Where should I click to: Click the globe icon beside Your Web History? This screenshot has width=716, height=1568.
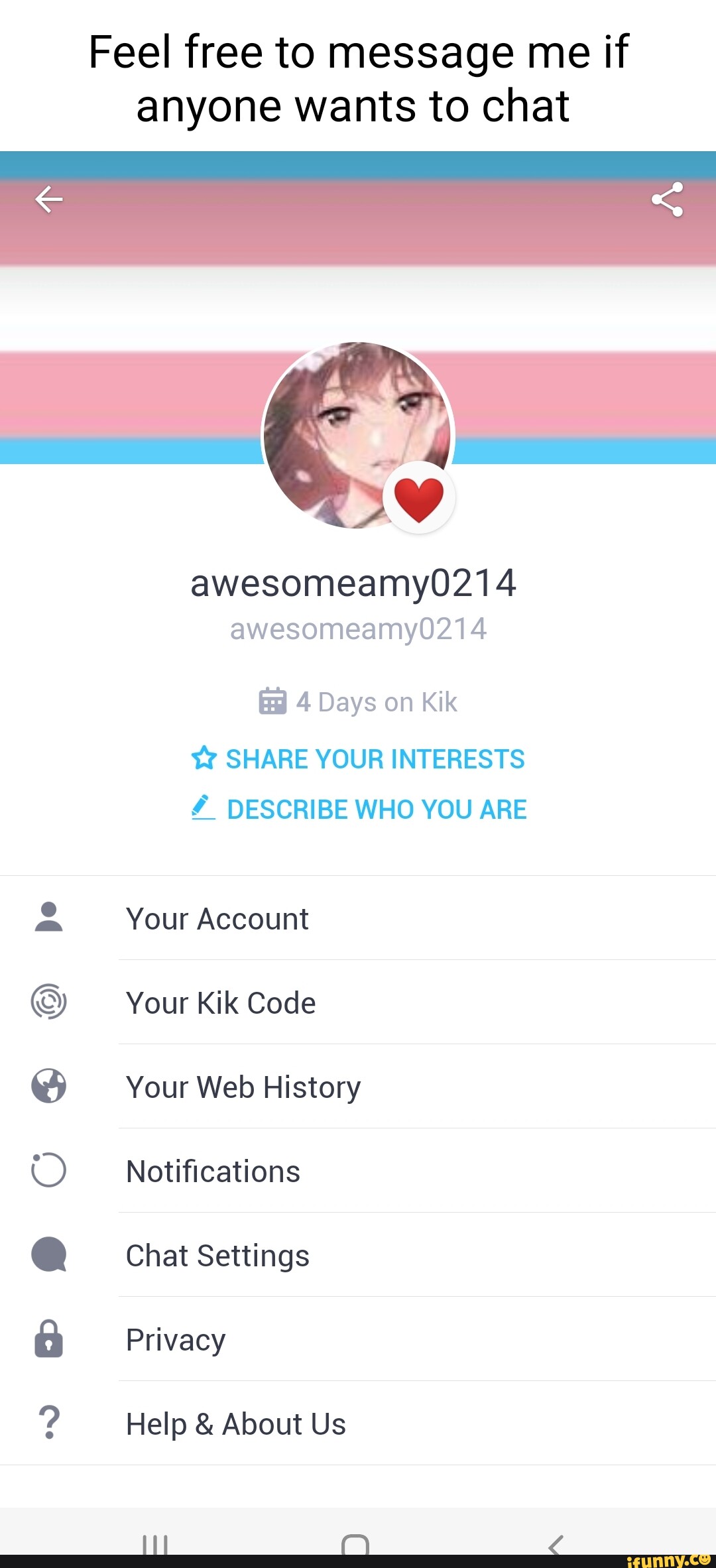coord(49,1087)
